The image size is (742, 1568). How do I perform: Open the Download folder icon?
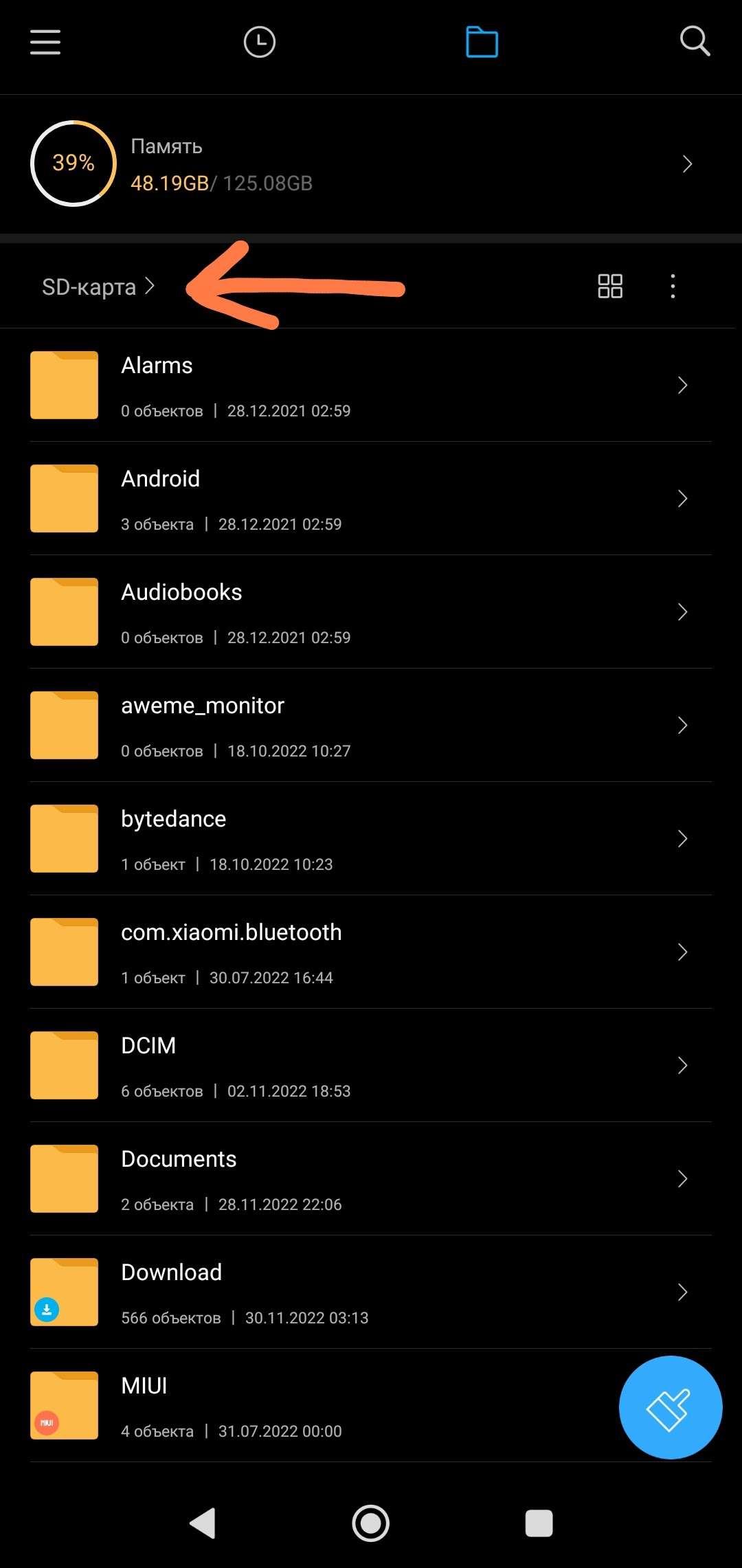(x=63, y=1292)
